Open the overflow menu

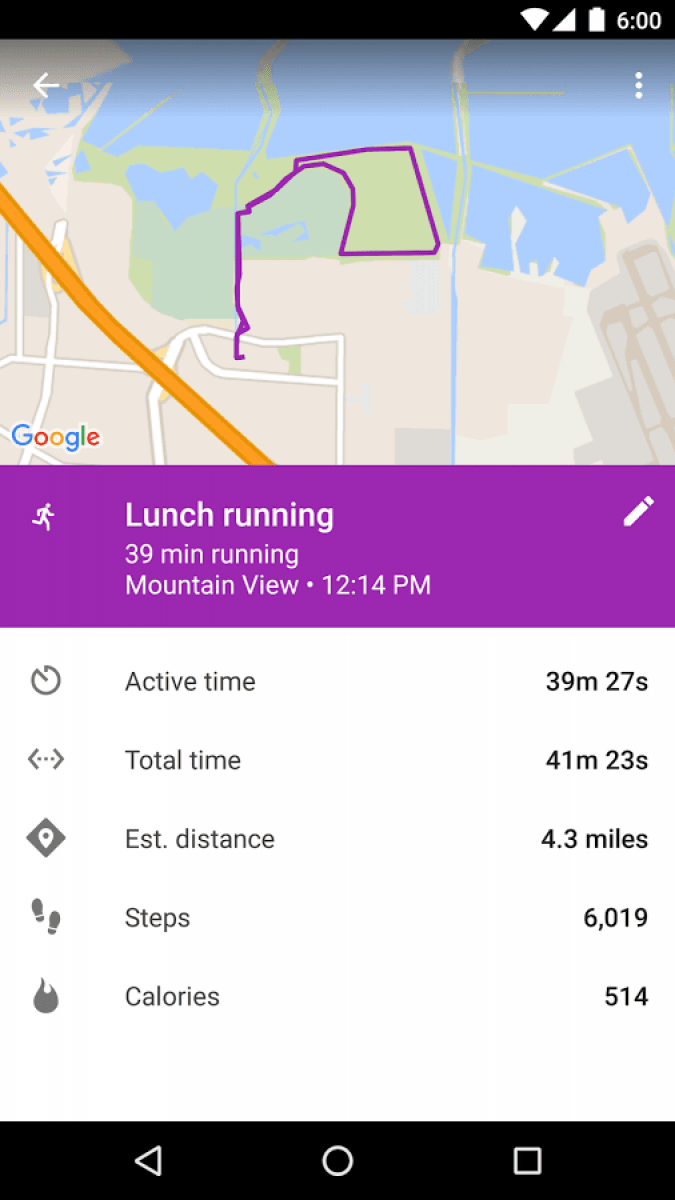click(x=638, y=85)
